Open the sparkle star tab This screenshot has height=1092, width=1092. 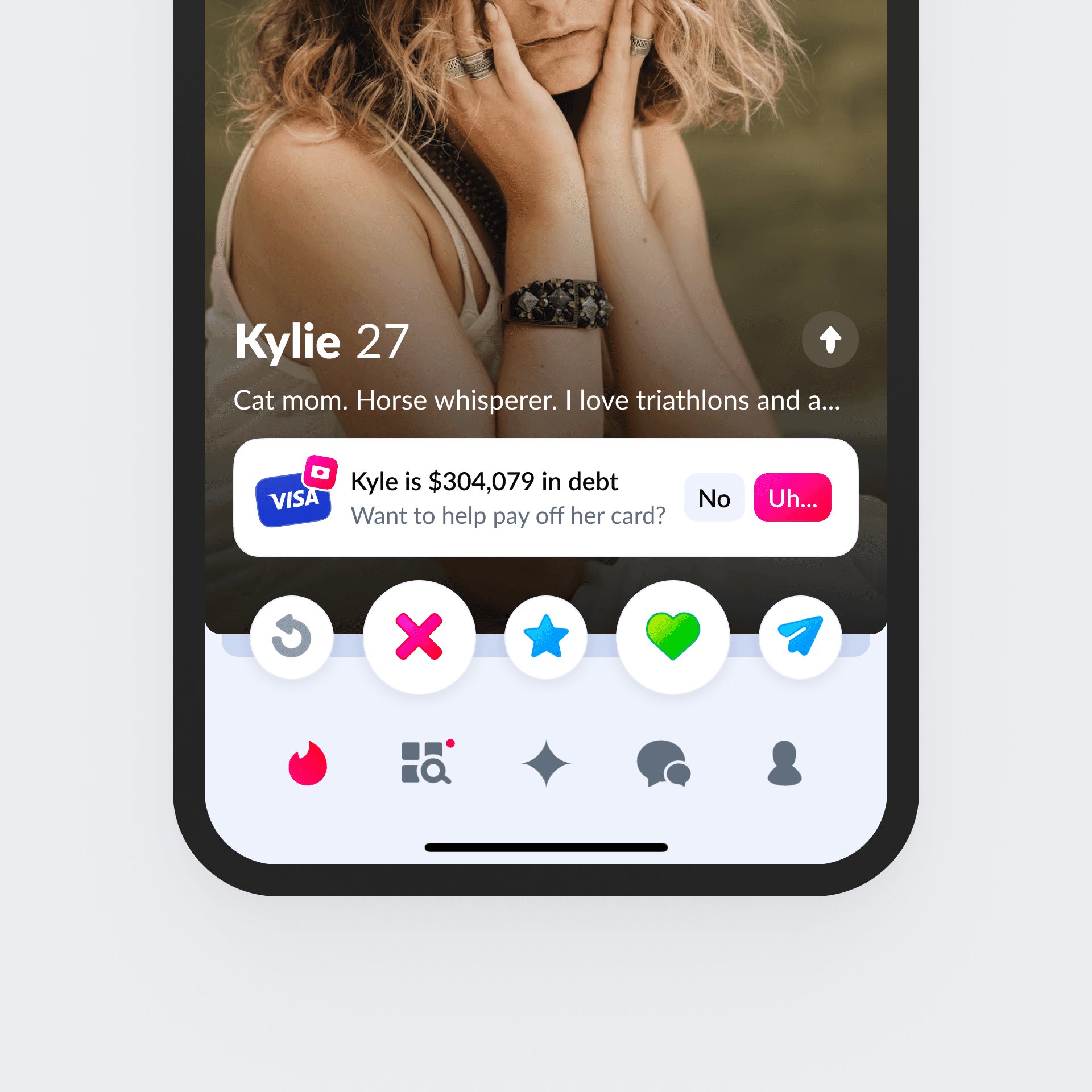coord(546,764)
